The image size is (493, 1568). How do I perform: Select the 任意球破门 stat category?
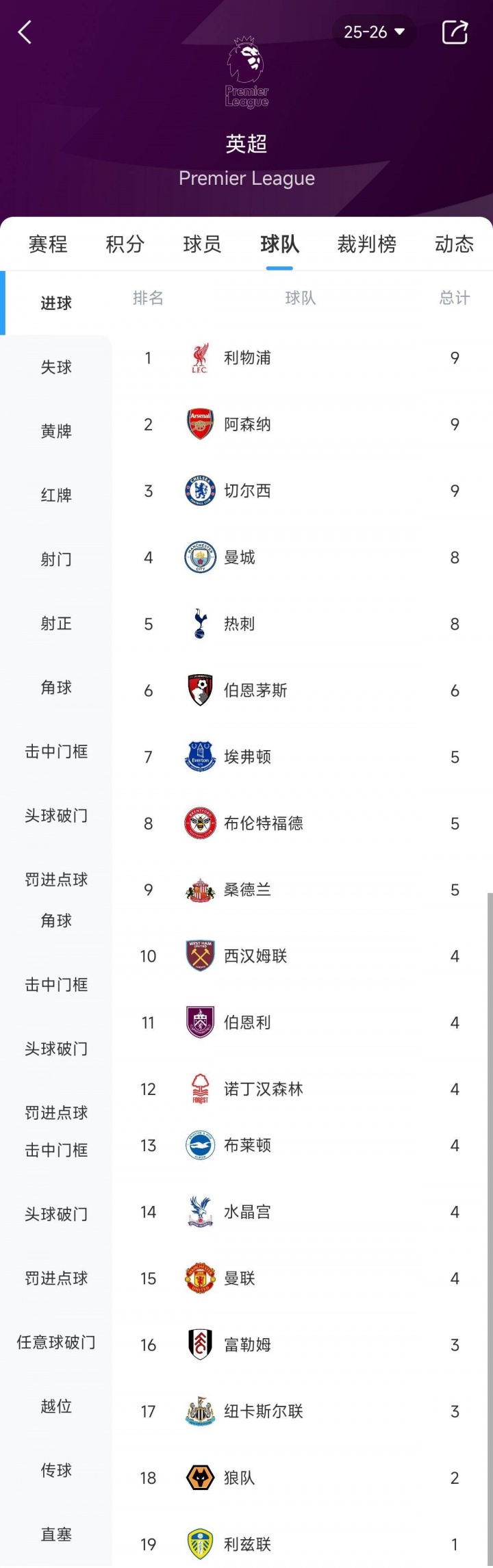coord(56,1342)
